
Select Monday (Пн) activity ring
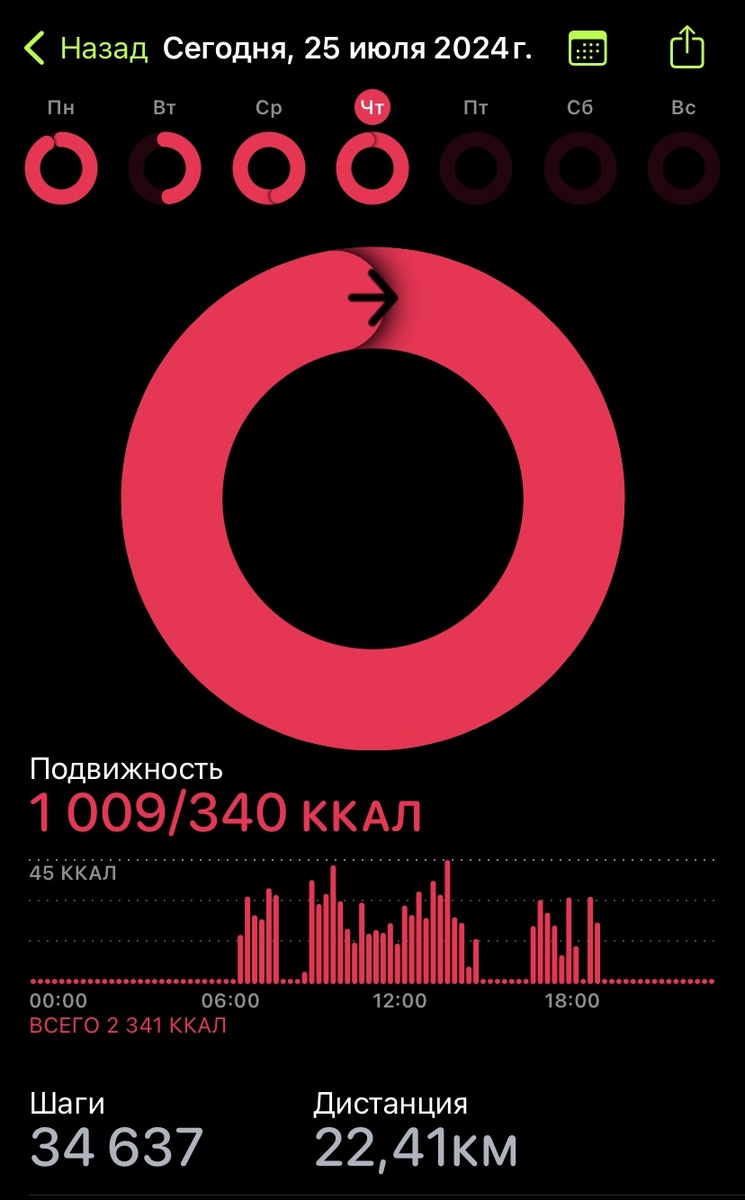[x=61, y=168]
